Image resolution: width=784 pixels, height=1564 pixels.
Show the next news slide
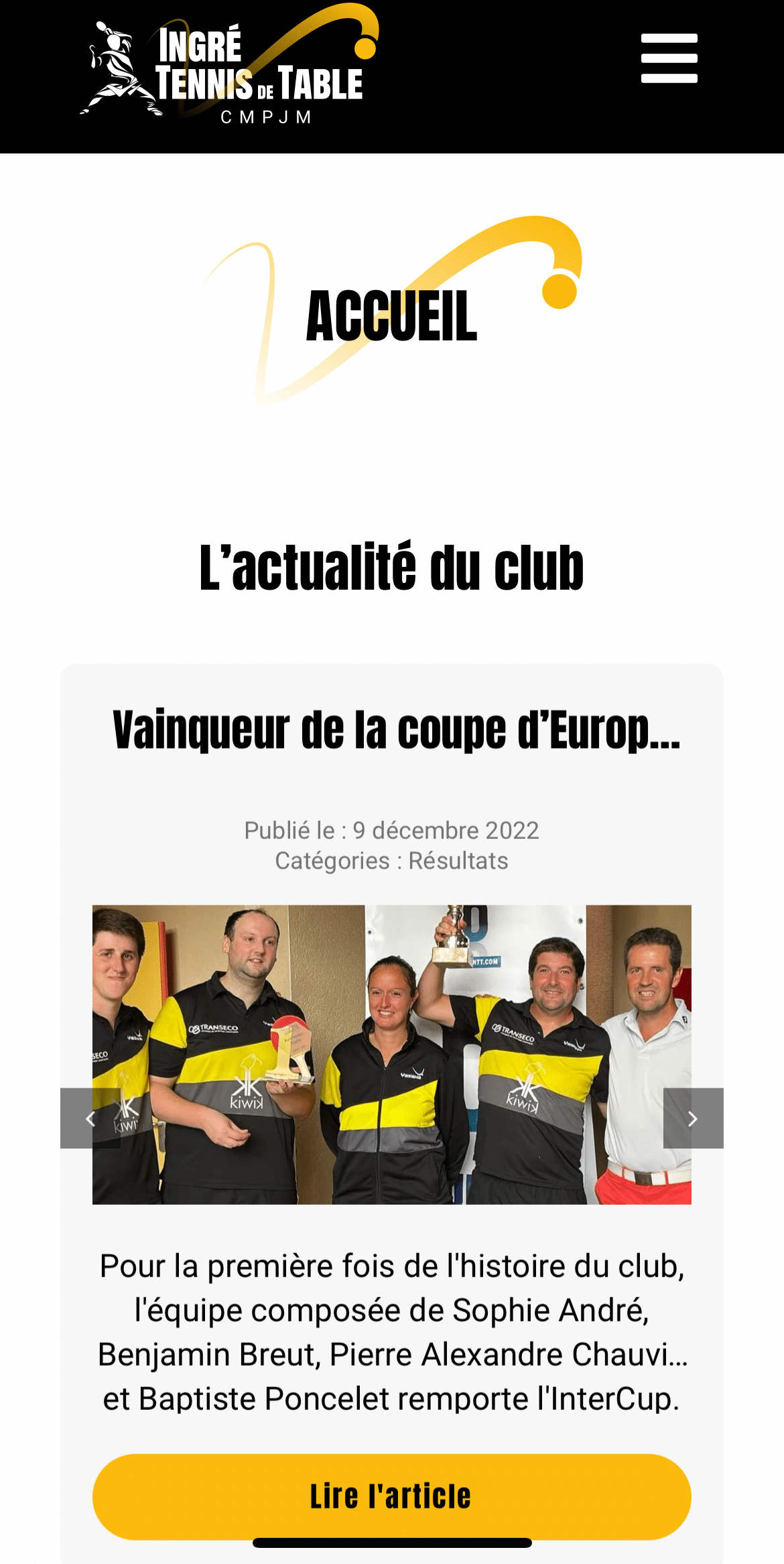click(x=693, y=1118)
